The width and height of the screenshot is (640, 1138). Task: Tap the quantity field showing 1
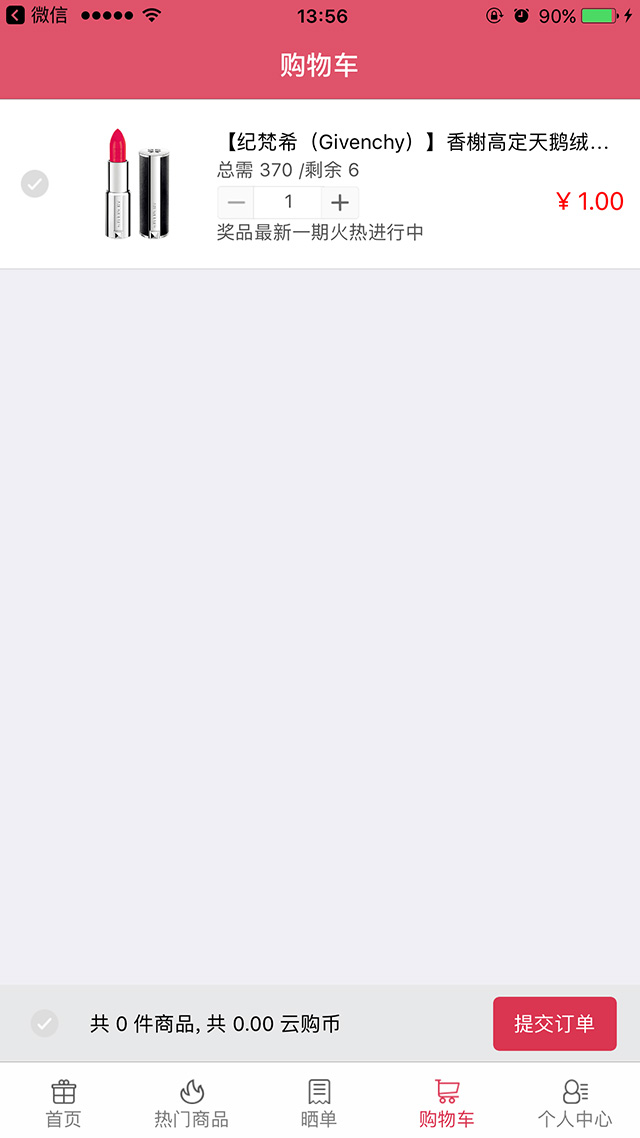288,202
